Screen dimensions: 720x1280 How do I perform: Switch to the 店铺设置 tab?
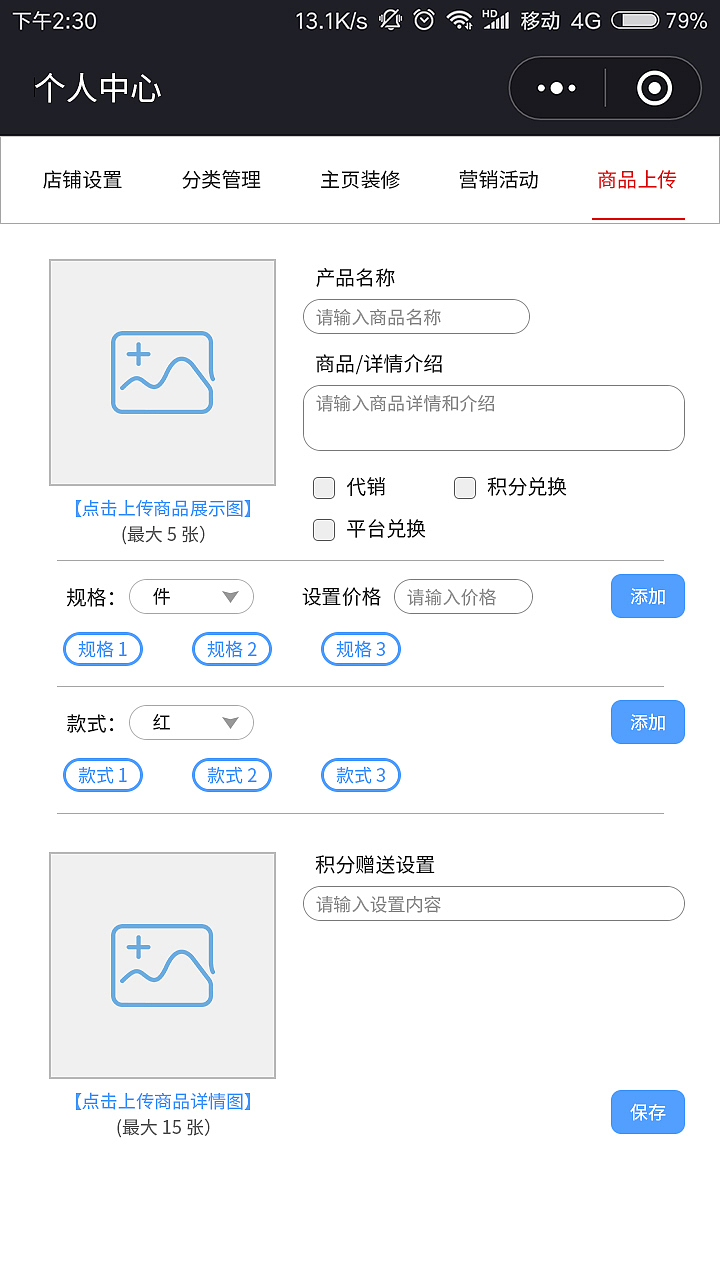84,180
